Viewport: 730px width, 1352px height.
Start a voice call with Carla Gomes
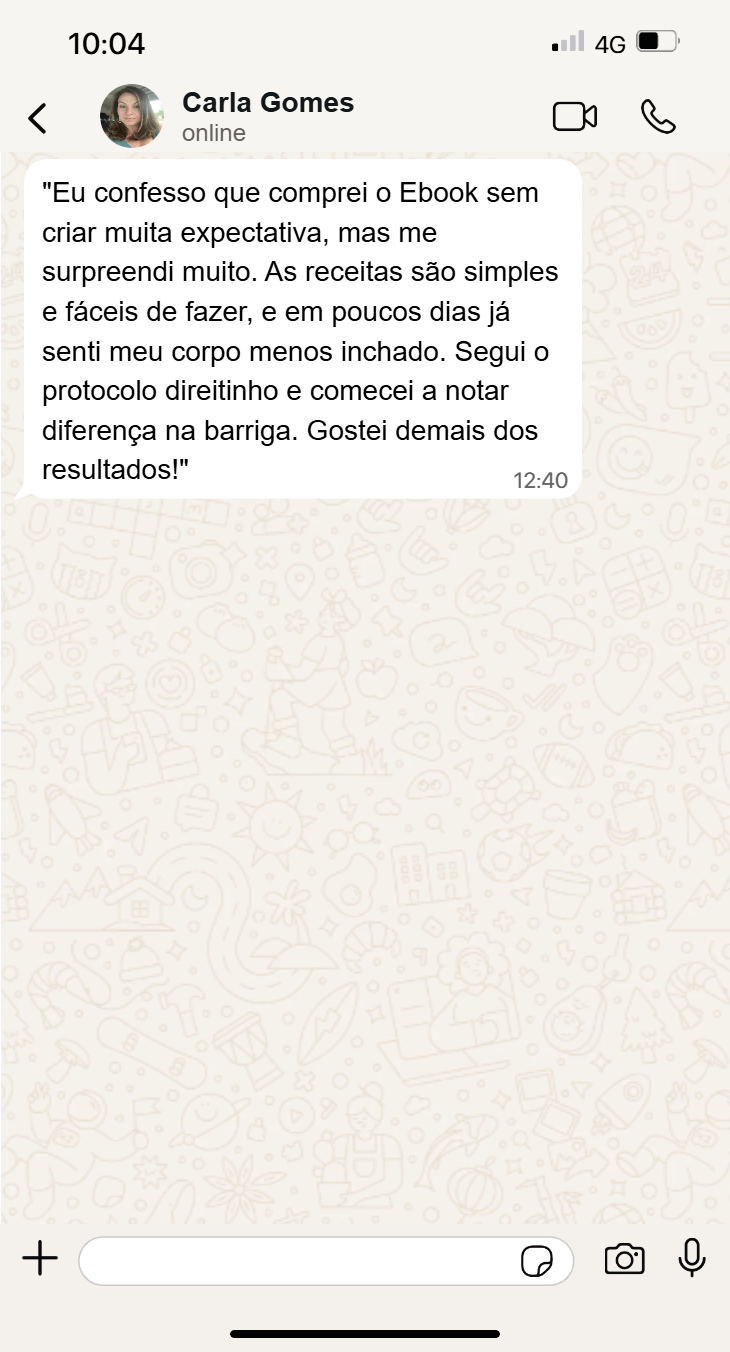coord(658,117)
